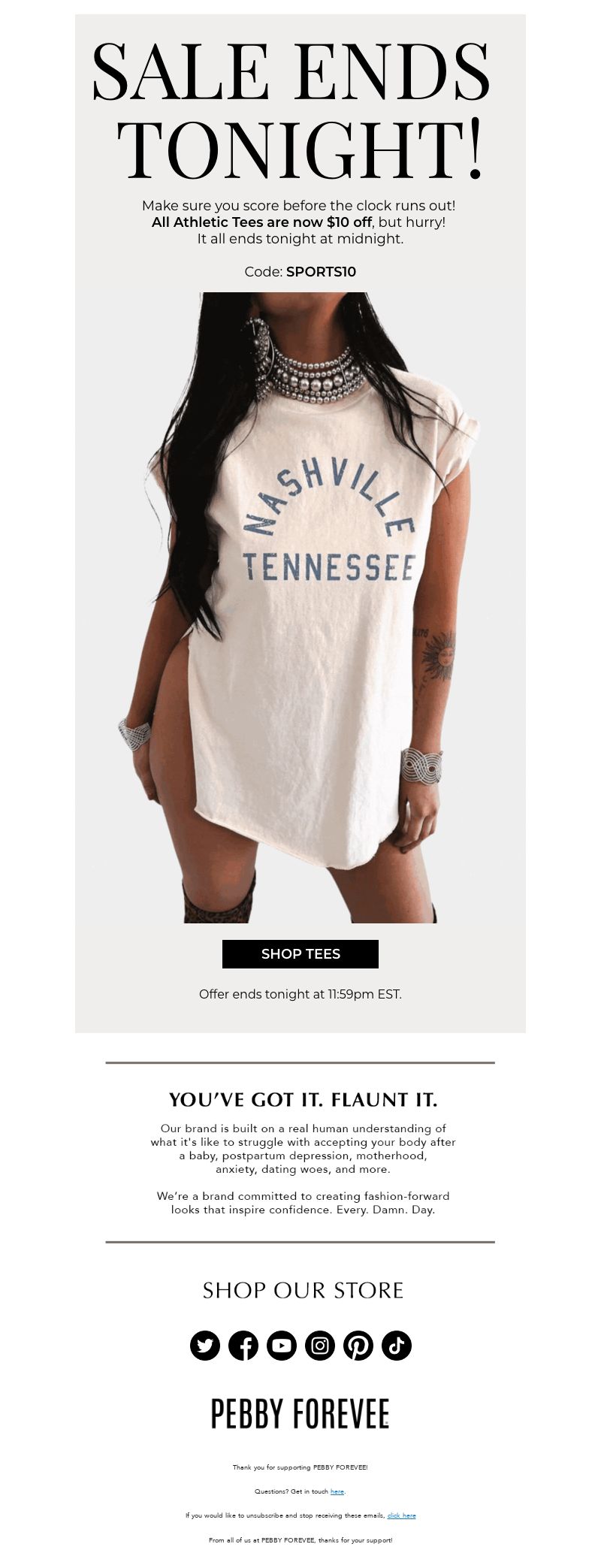601x1568 pixels.
Task: Visit the Facebook page icon
Action: coord(243,1345)
